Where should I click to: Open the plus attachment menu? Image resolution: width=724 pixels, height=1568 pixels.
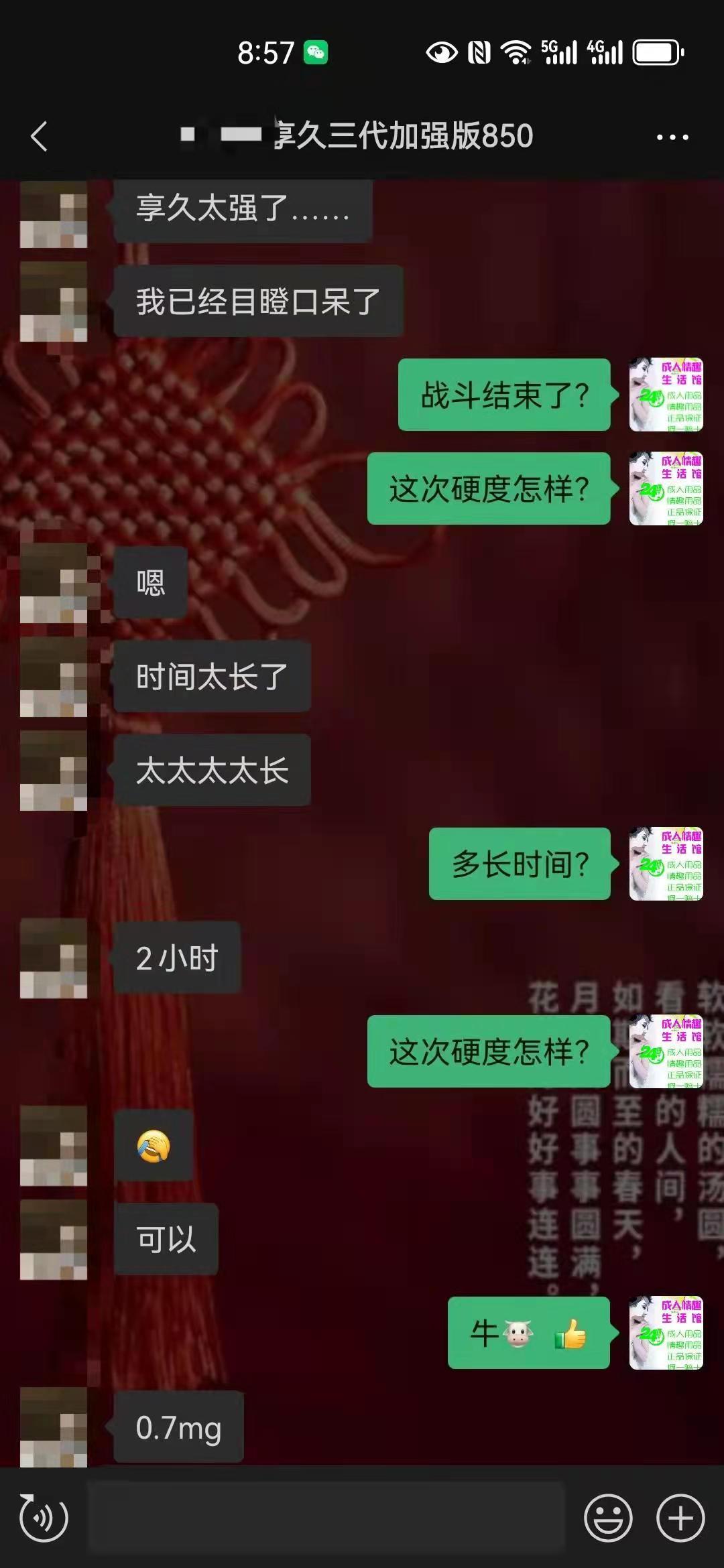coord(680,1518)
